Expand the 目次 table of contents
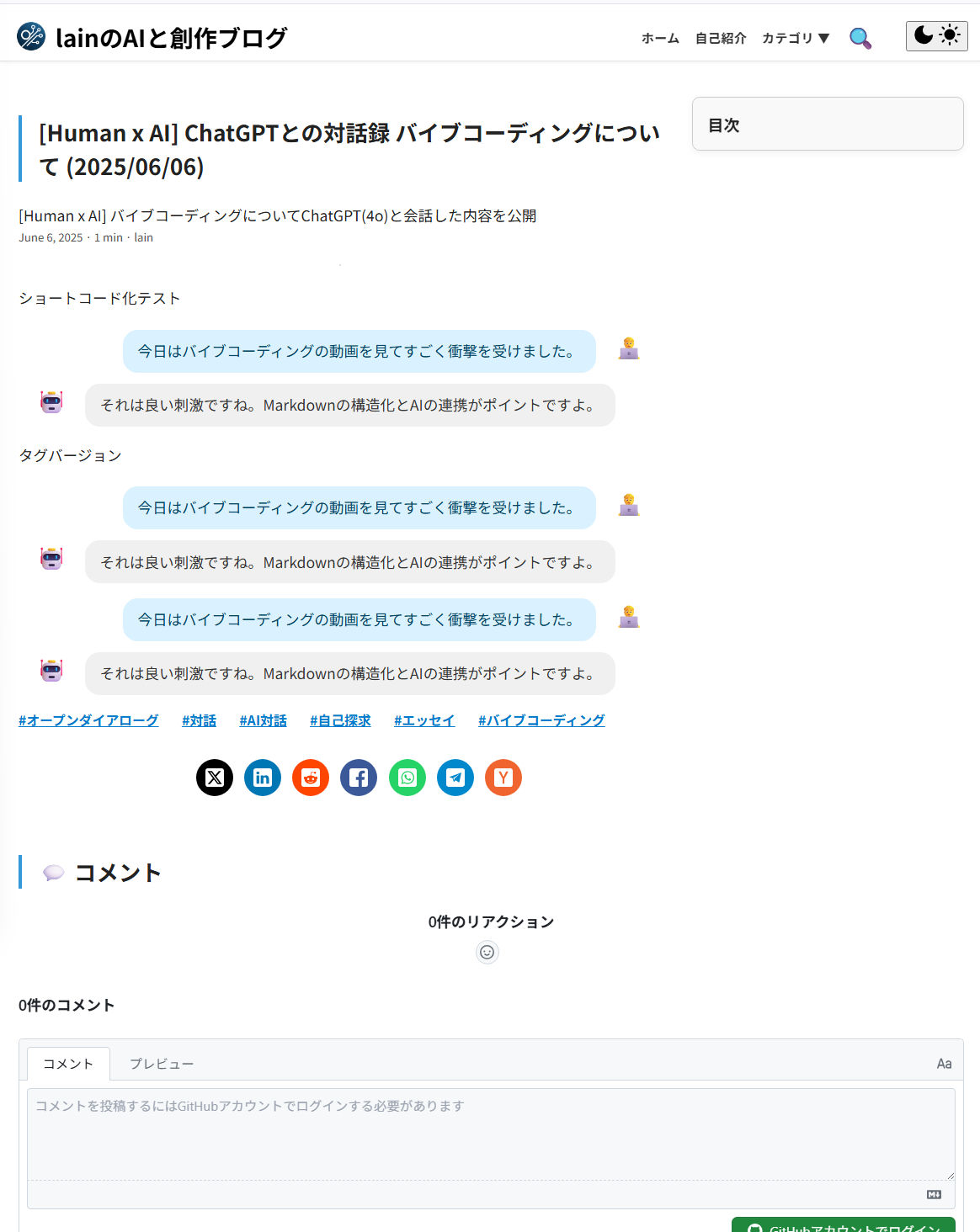Image resolution: width=980 pixels, height=1232 pixels. pyautogui.click(x=827, y=125)
